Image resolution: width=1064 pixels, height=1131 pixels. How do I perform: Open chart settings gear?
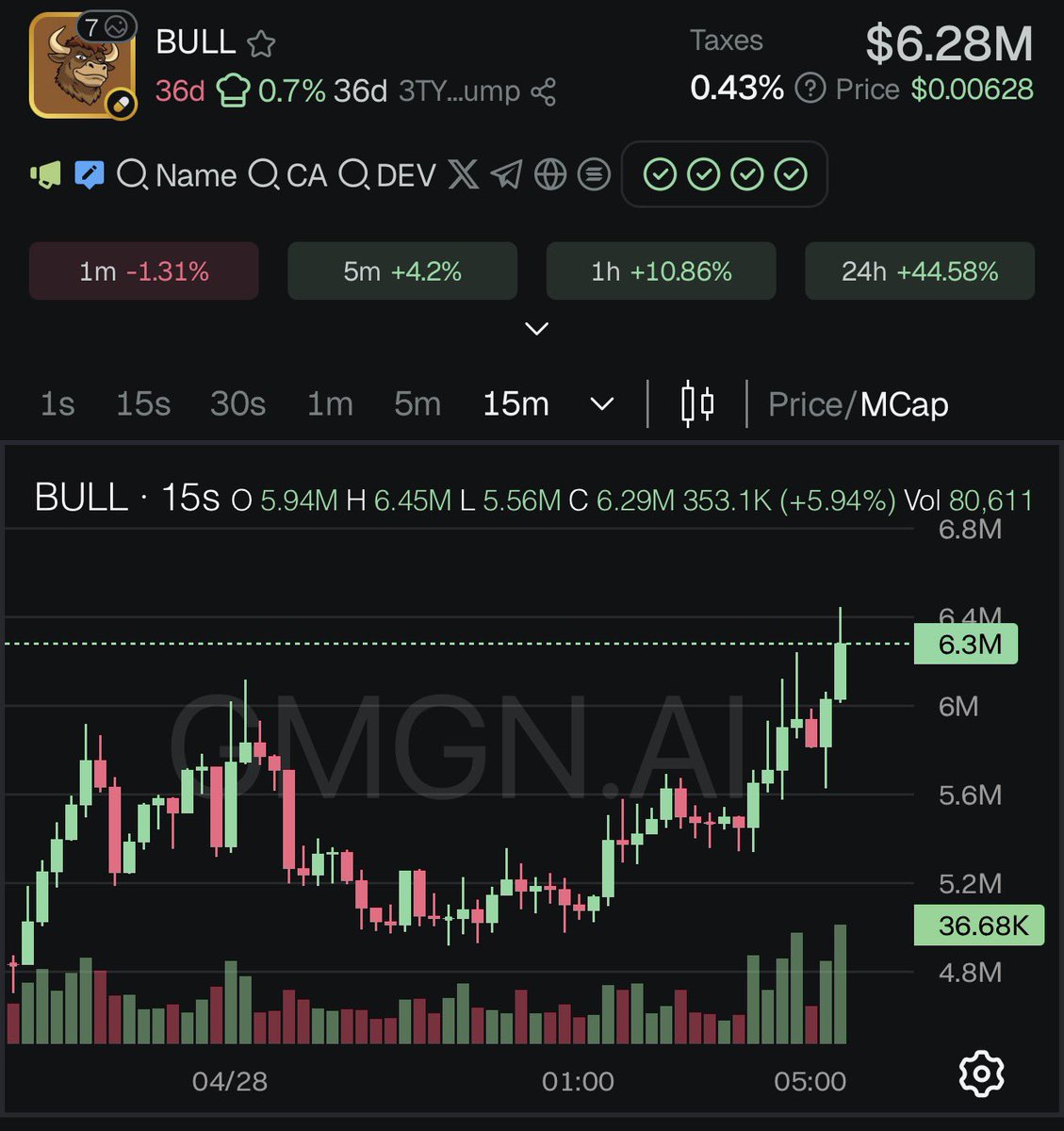pos(981,1073)
